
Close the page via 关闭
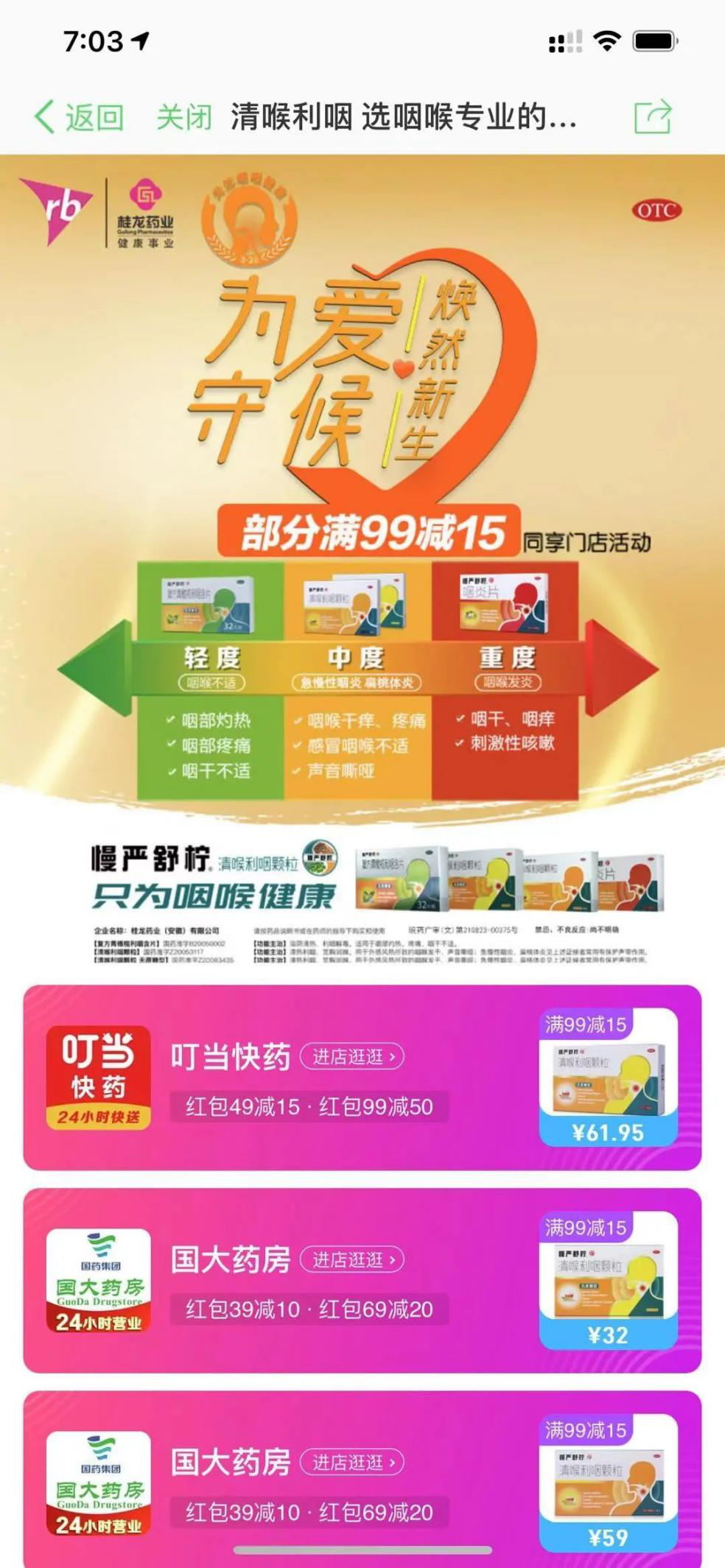click(x=183, y=117)
